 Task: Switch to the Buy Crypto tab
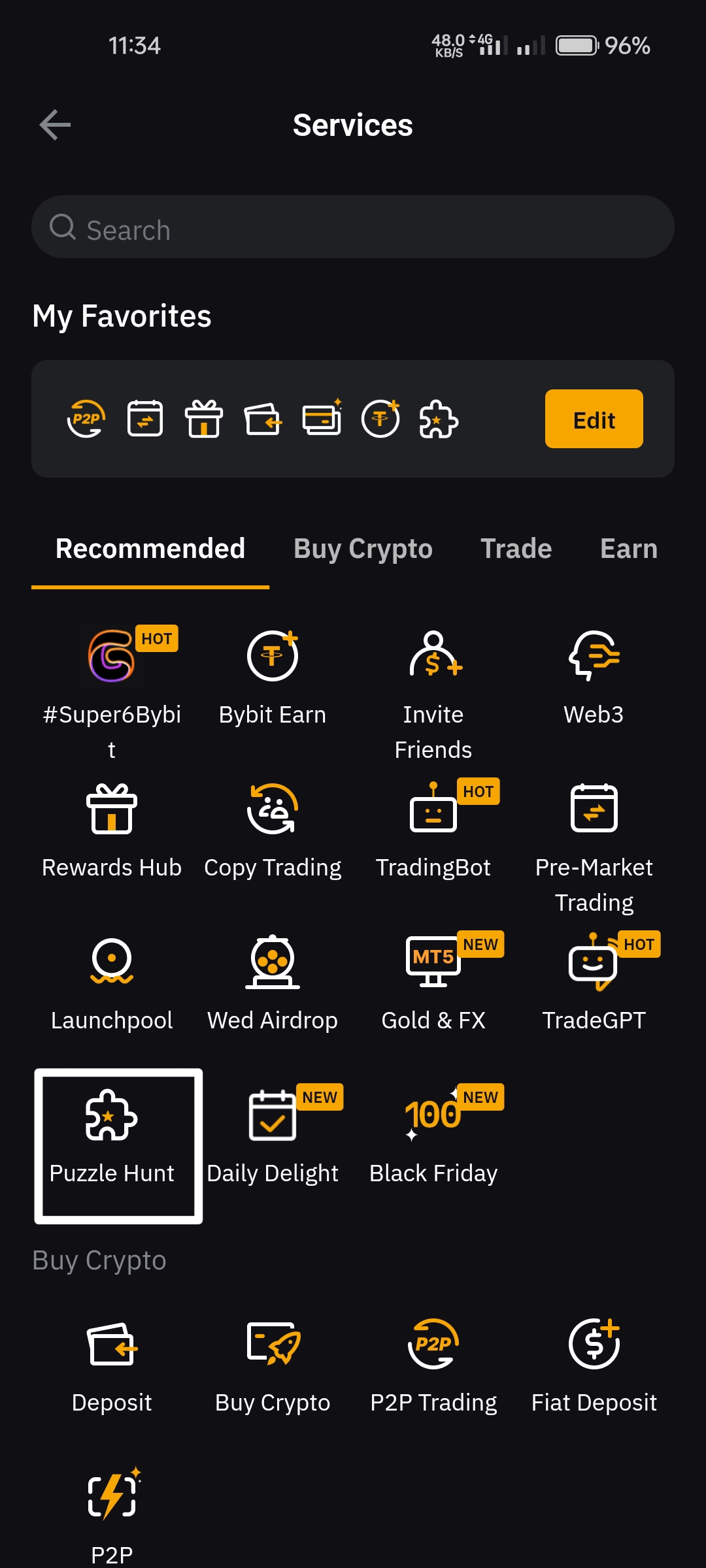(363, 549)
